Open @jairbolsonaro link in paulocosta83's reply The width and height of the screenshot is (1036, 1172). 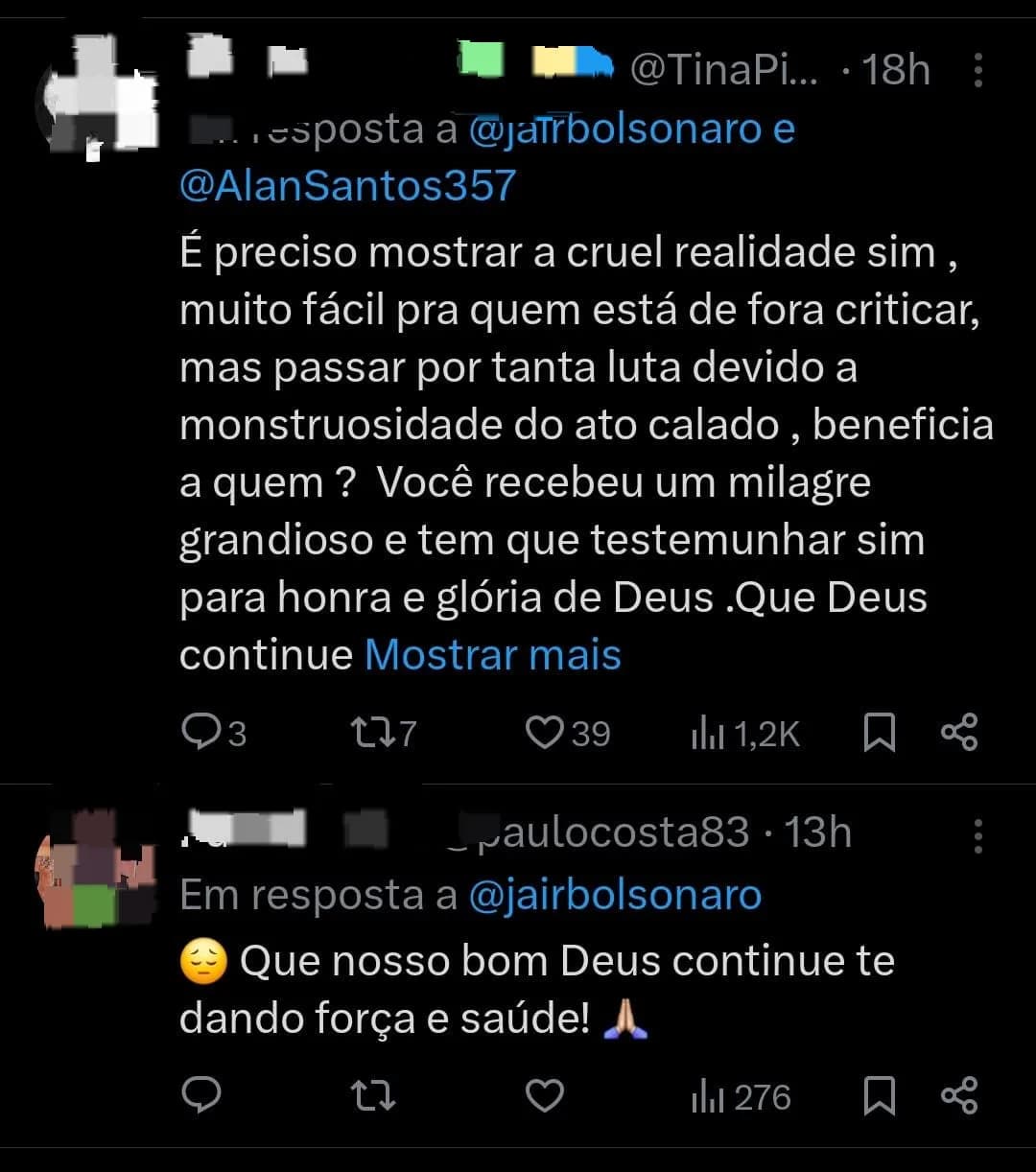[615, 896]
